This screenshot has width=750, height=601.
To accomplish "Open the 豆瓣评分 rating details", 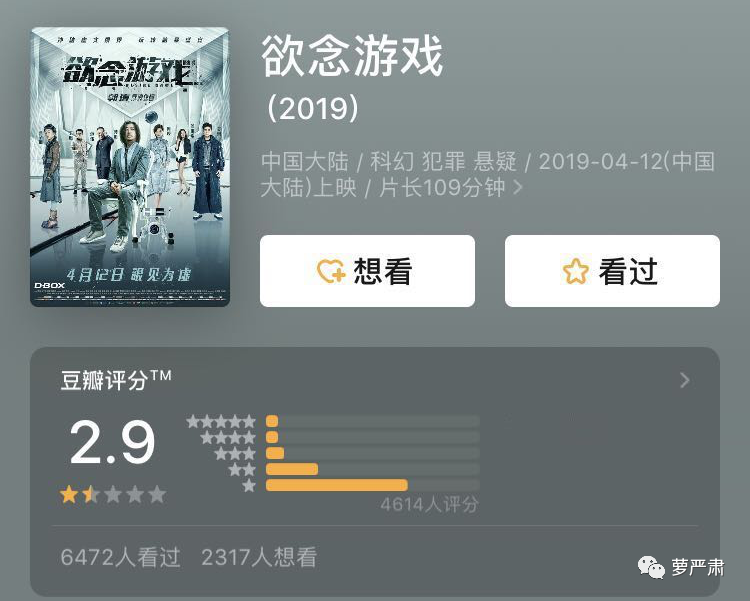I will pyautogui.click(x=684, y=380).
